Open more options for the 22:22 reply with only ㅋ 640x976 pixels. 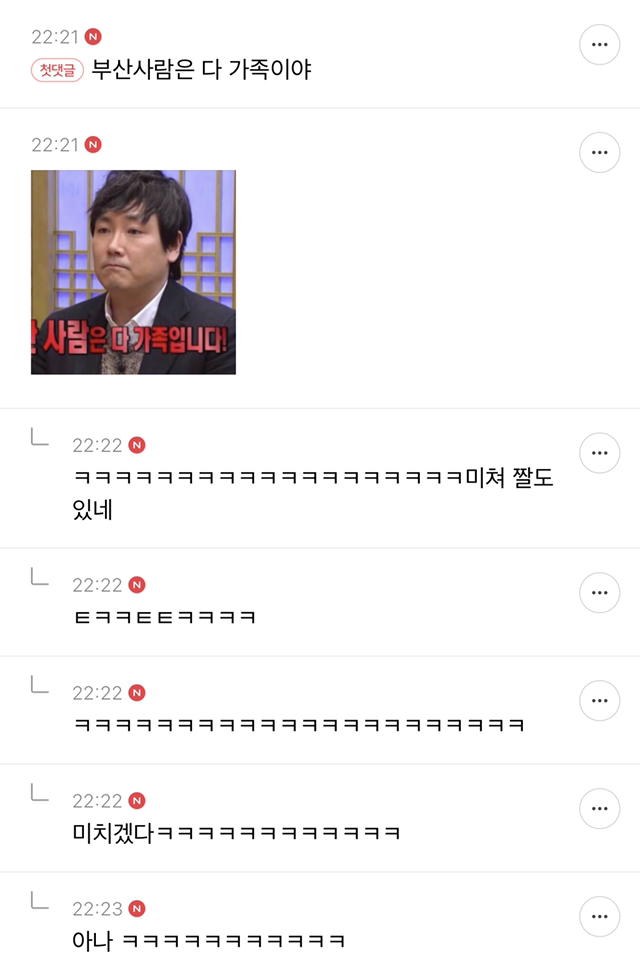click(600, 701)
